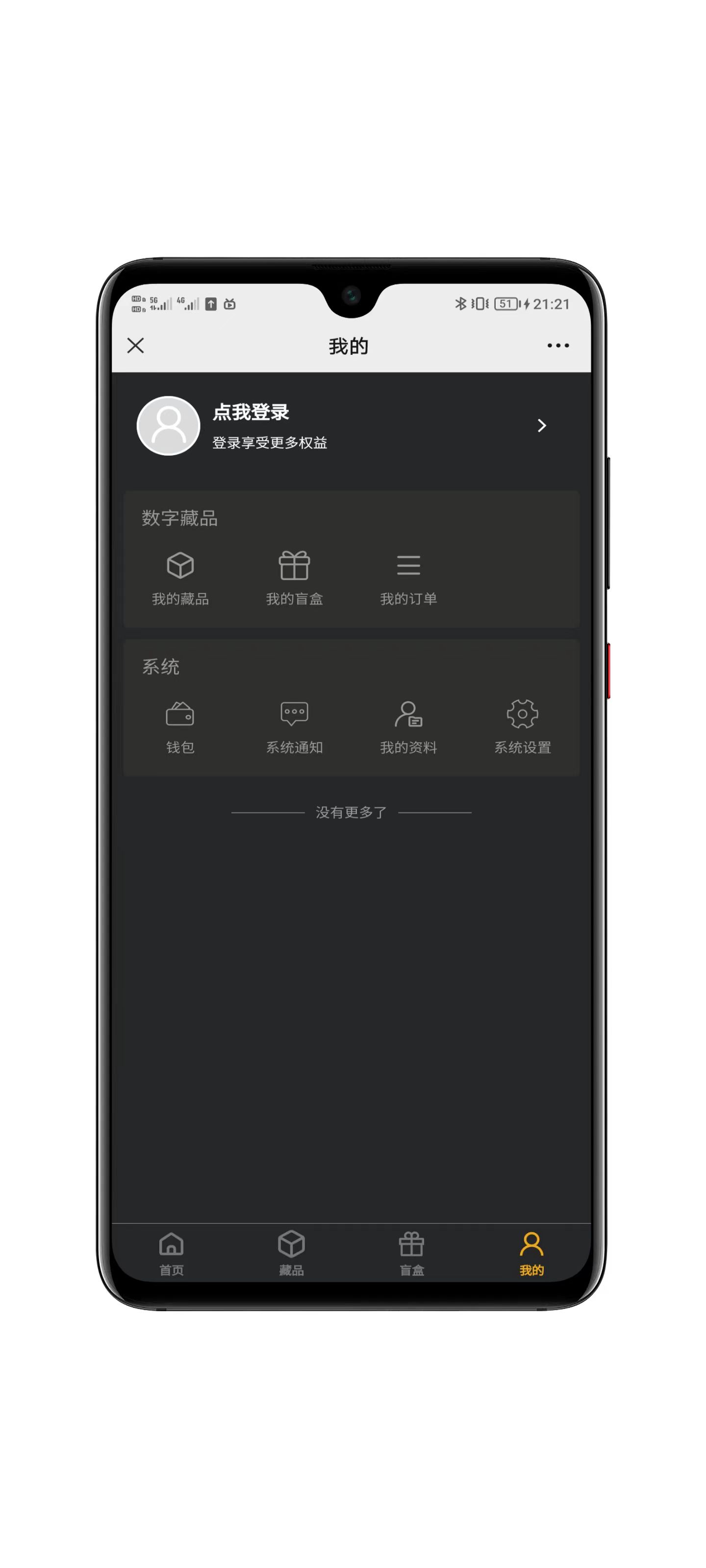
Task: Open 我的盲盒 blind boxes
Action: 294,578
